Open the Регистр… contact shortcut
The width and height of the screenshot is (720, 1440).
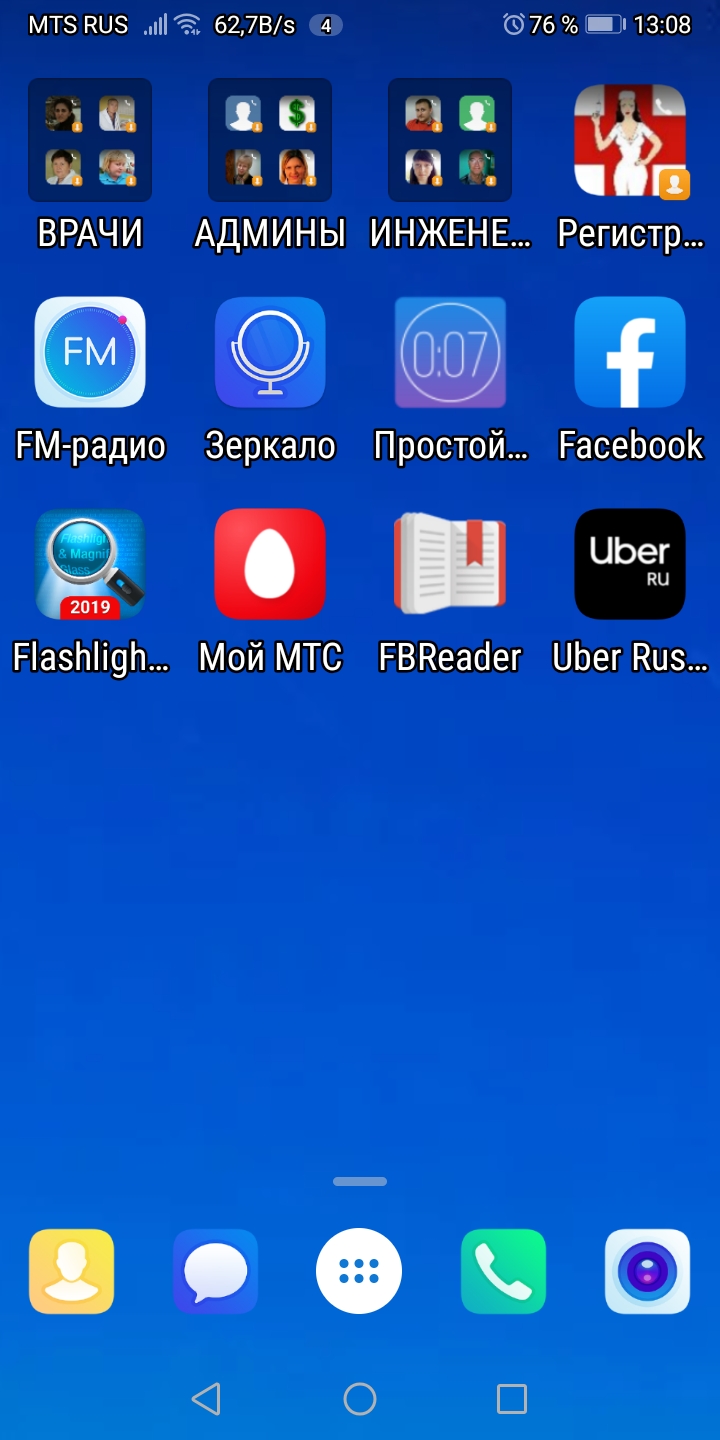pos(630,141)
